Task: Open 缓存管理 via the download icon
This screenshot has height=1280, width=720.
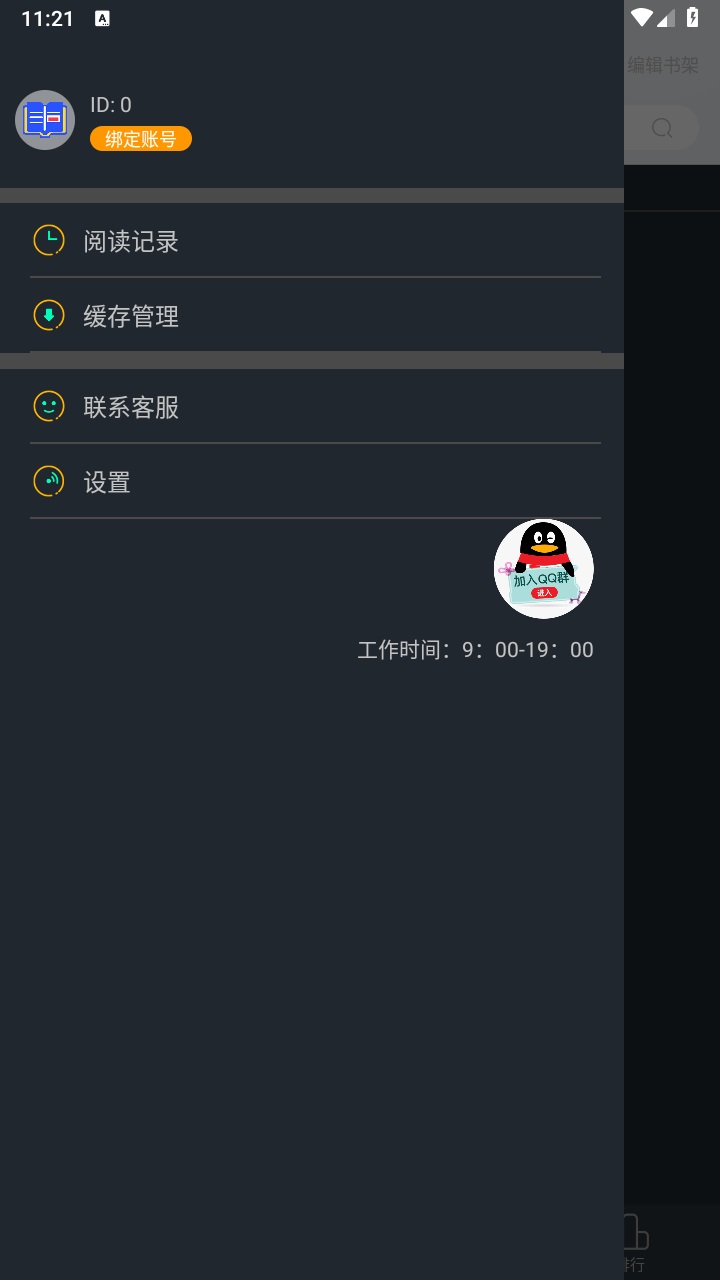Action: 48,316
